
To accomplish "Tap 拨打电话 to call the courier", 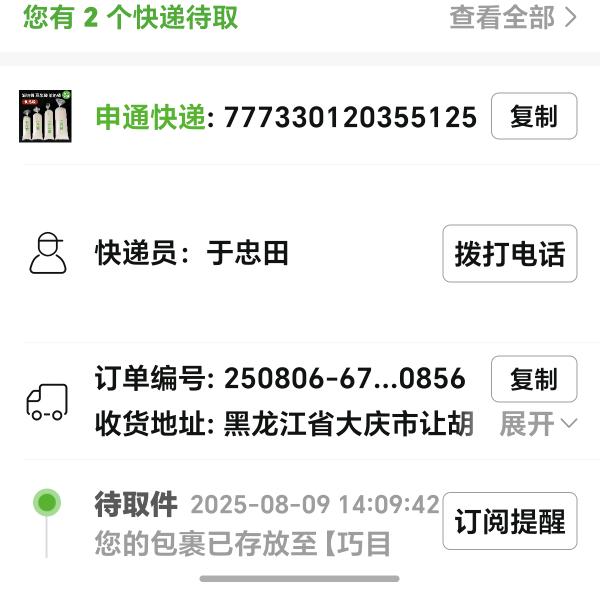I will (509, 254).
